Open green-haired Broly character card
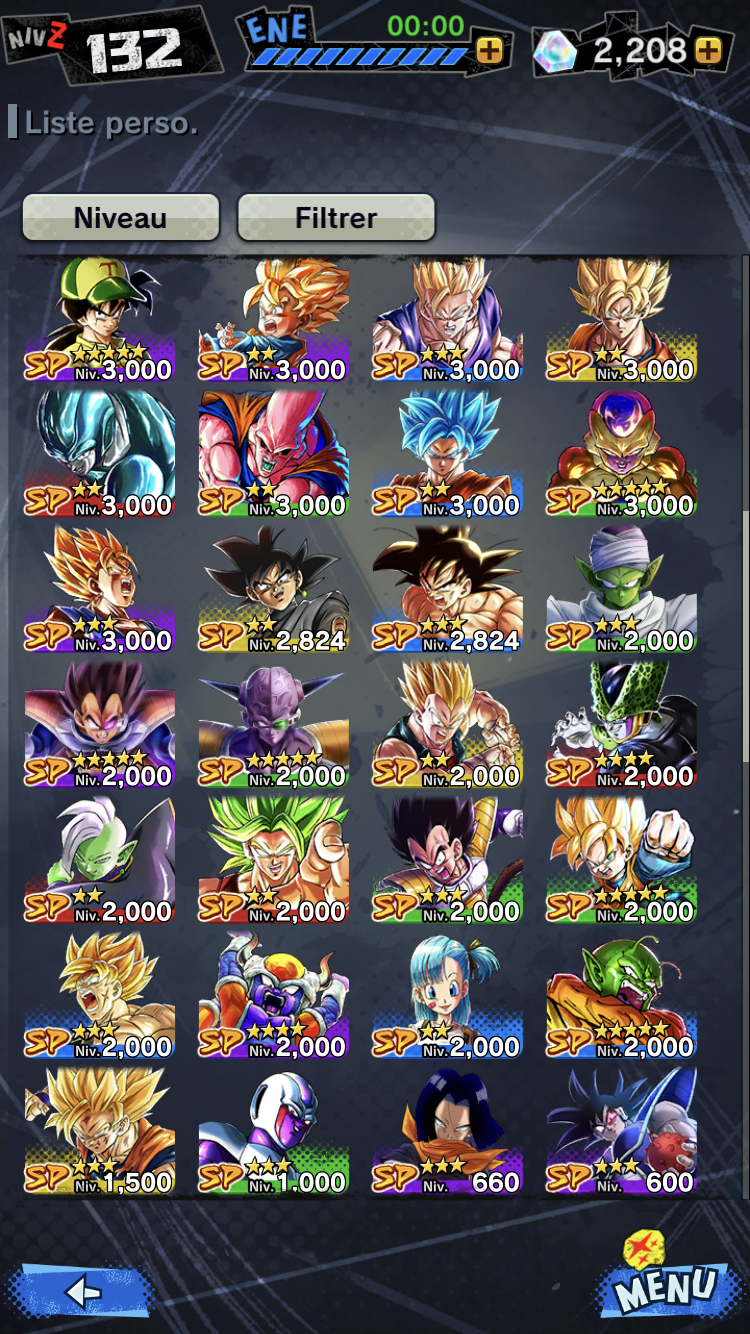The image size is (750, 1334). (274, 861)
